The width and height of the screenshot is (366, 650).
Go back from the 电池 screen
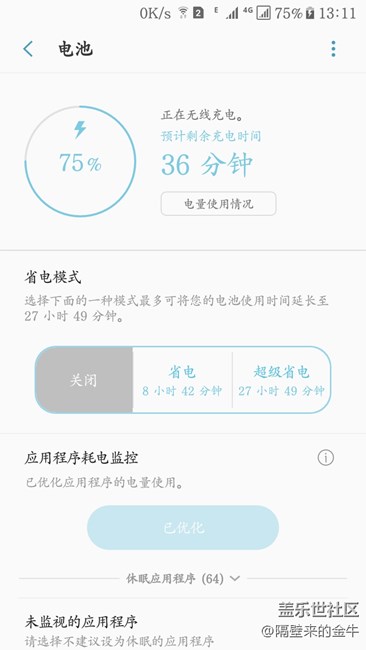coord(28,49)
